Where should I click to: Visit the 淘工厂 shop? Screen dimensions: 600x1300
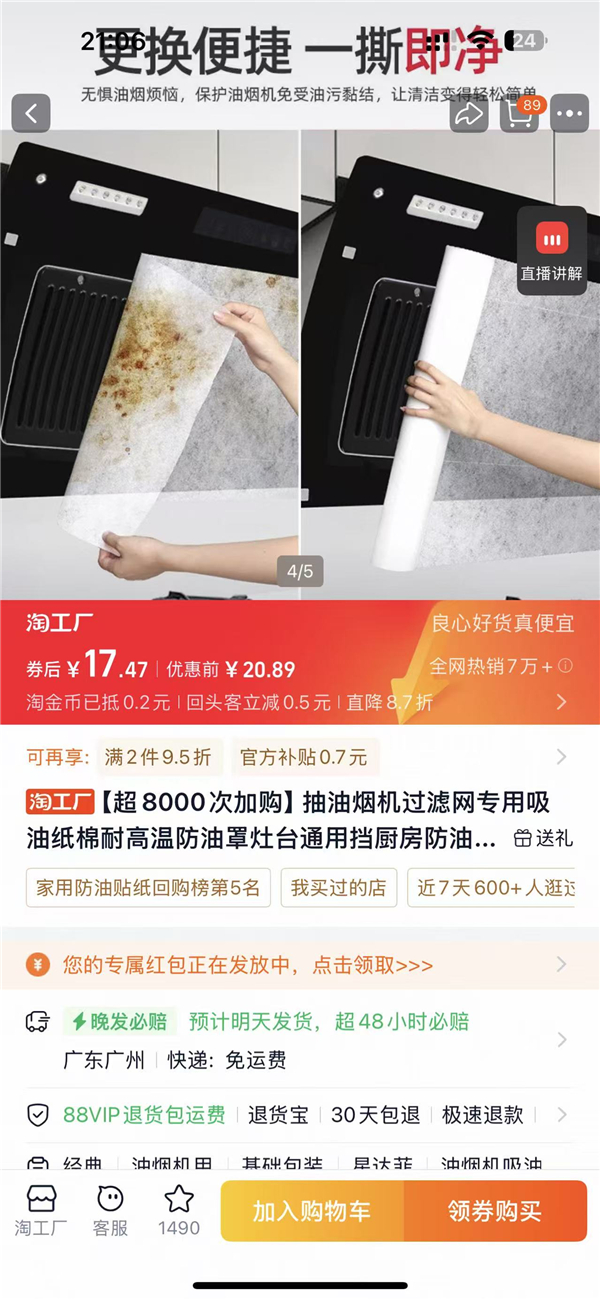[x=41, y=1210]
